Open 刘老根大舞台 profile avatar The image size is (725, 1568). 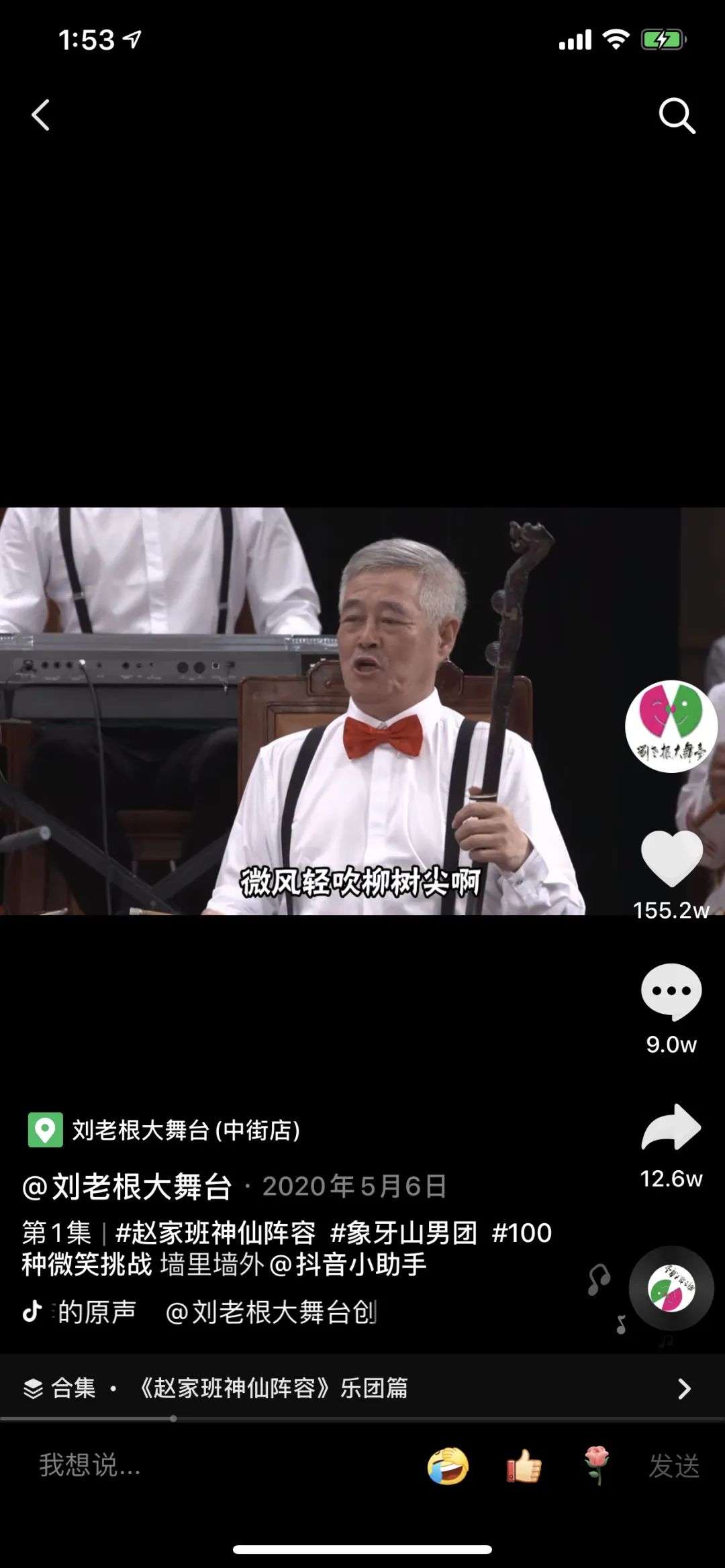[x=671, y=726]
